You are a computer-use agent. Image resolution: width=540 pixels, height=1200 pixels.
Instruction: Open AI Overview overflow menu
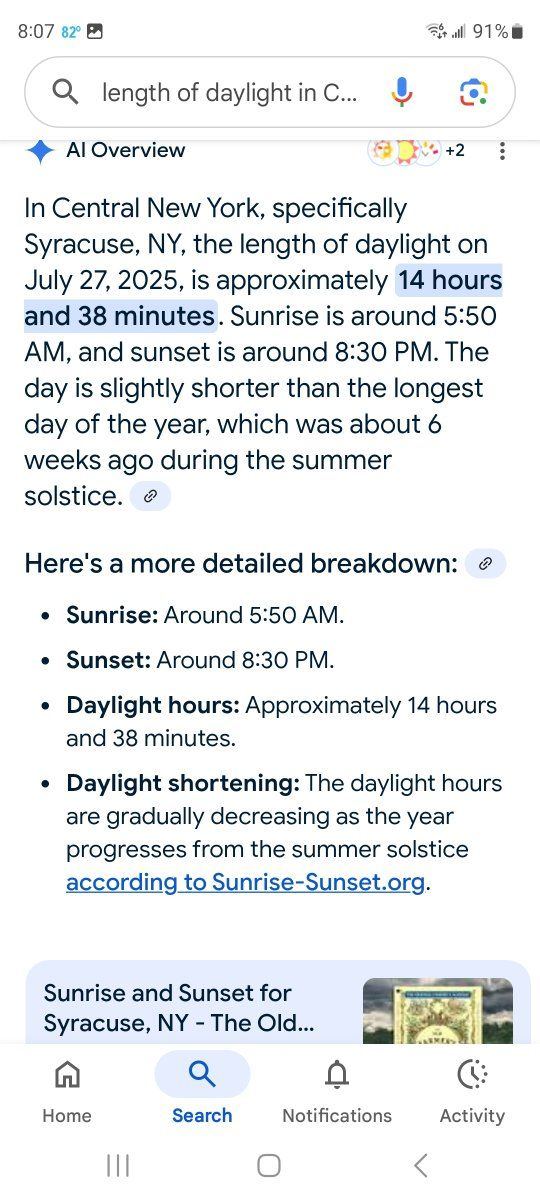502,151
